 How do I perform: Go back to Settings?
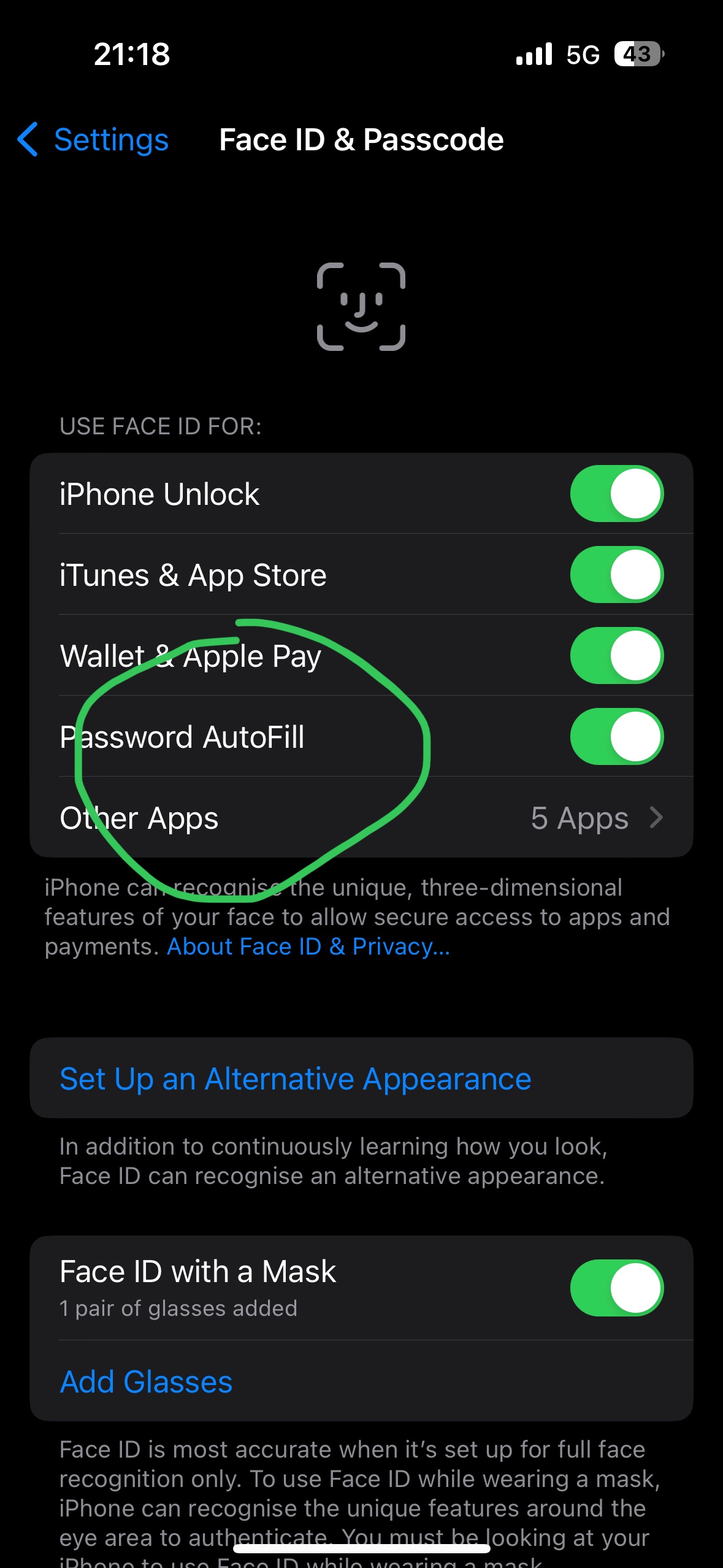(93, 140)
